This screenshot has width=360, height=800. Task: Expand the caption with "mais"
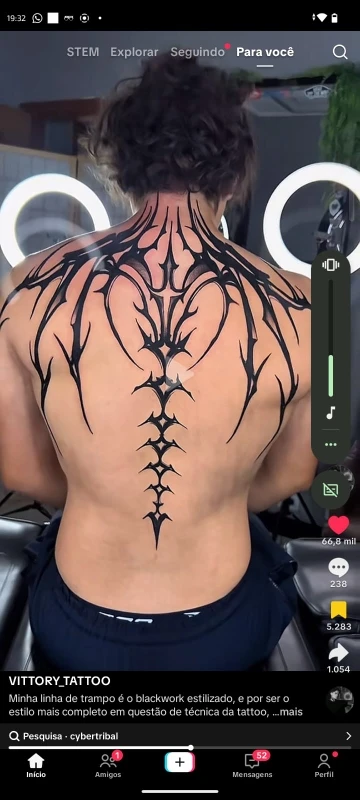pyautogui.click(x=290, y=711)
